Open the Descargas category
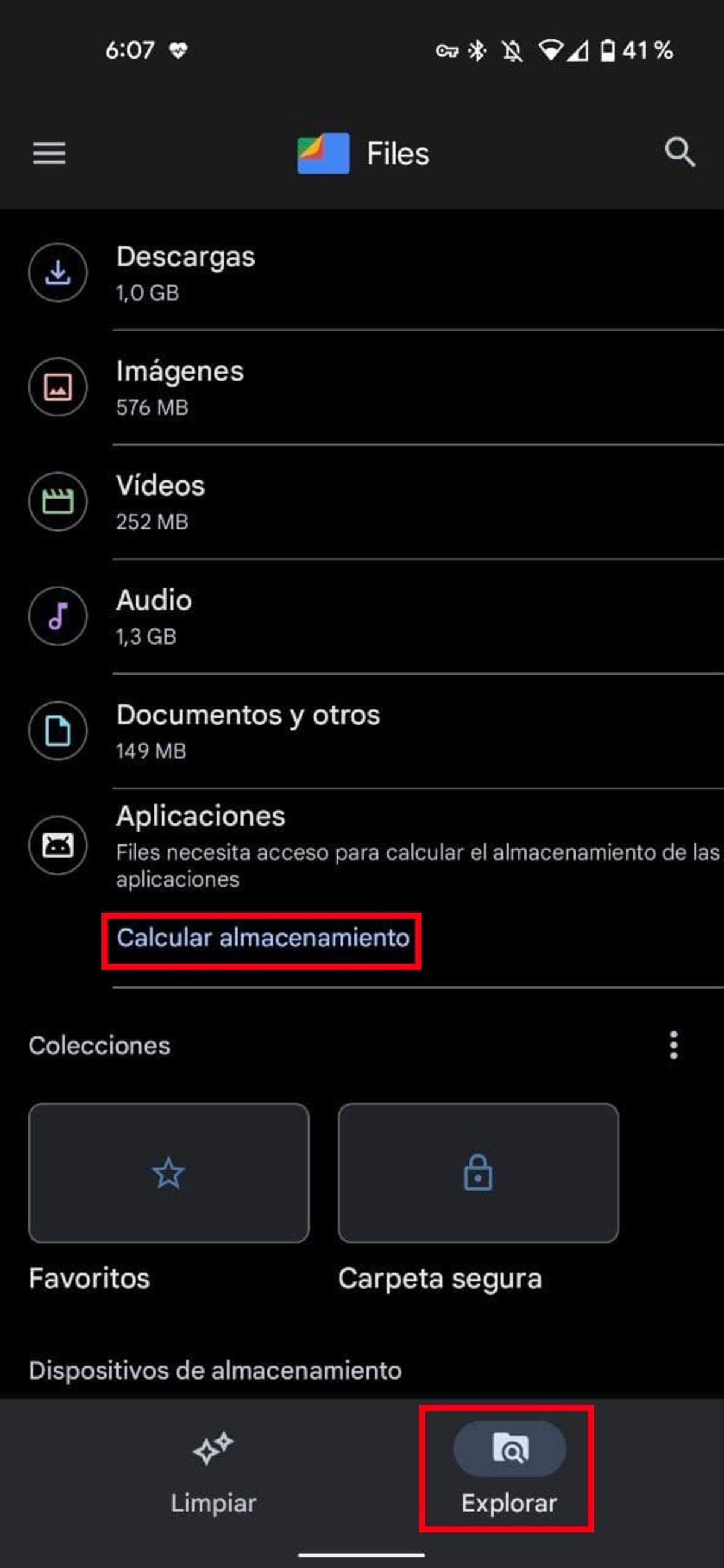 (362, 273)
